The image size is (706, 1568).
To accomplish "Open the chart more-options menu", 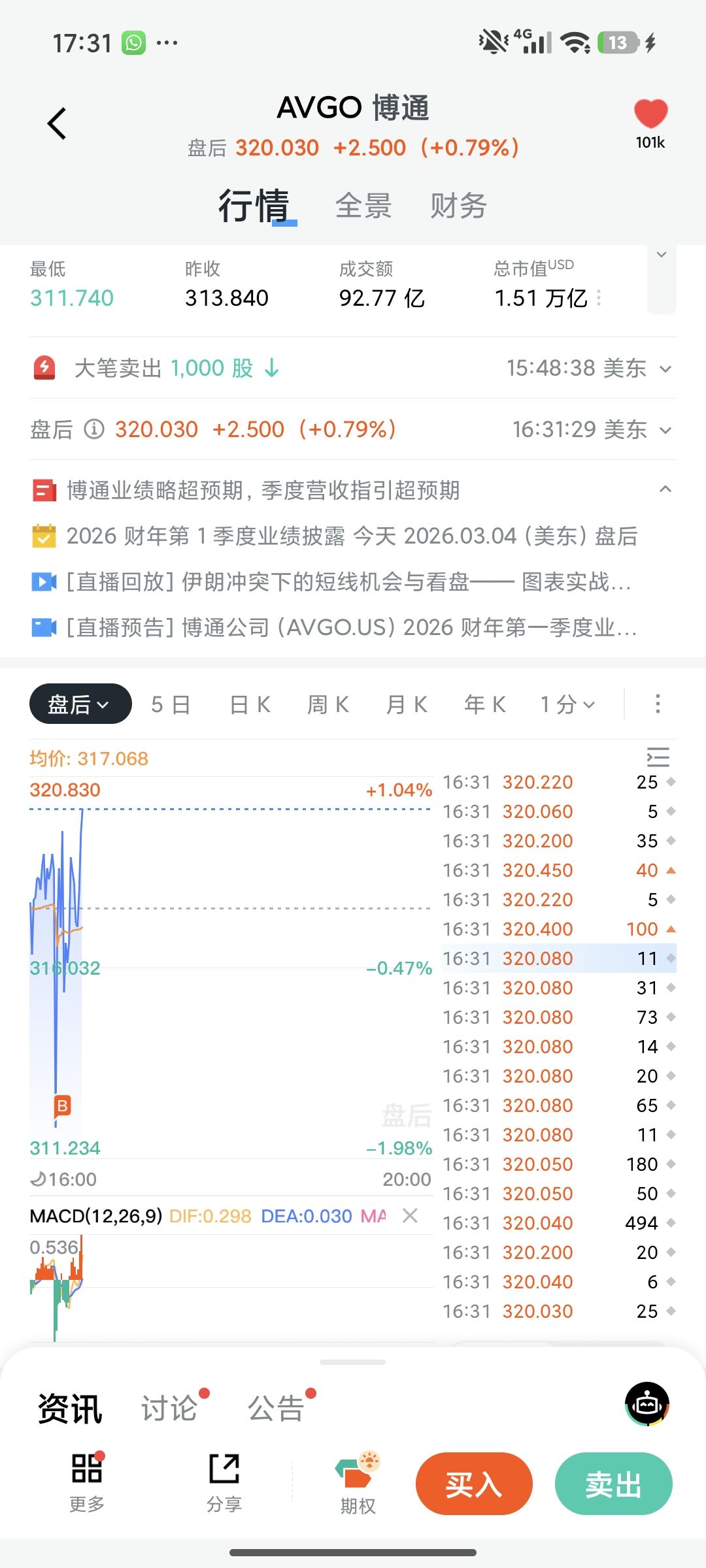I will pyautogui.click(x=658, y=704).
